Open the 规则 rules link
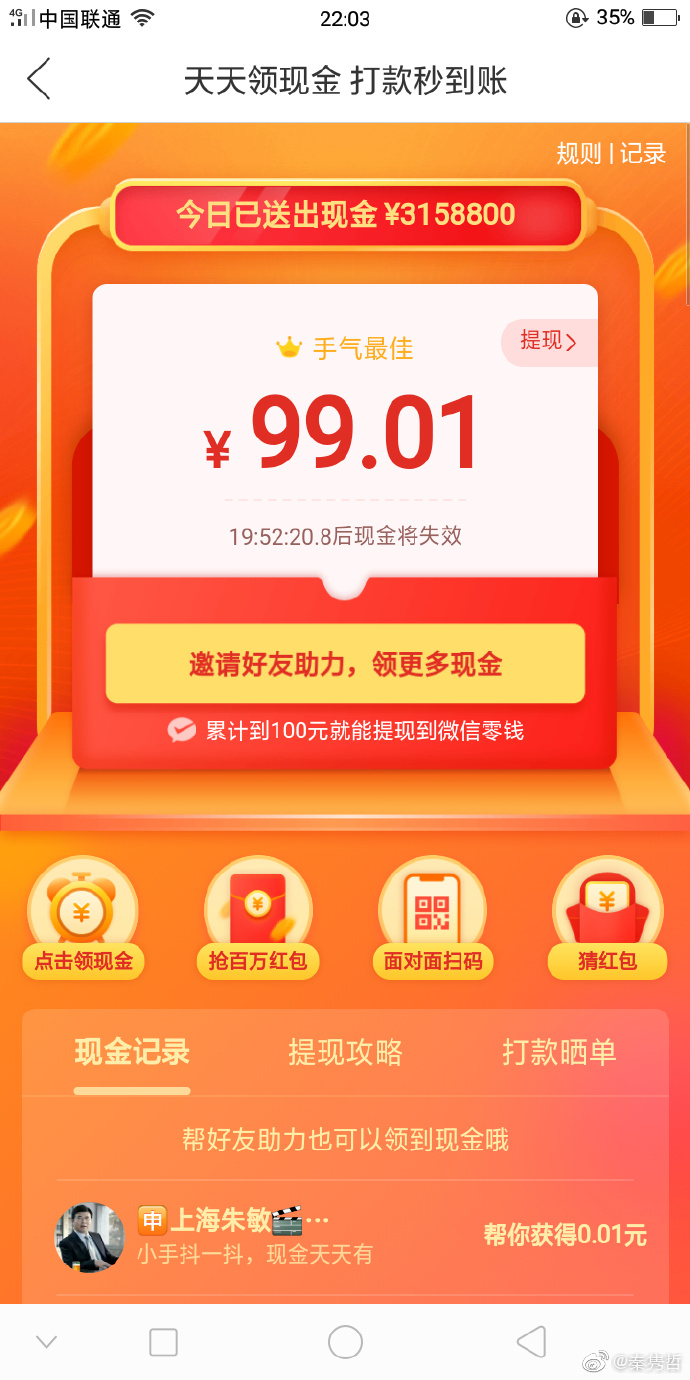Screen dimensions: 690x1380 pos(579,153)
